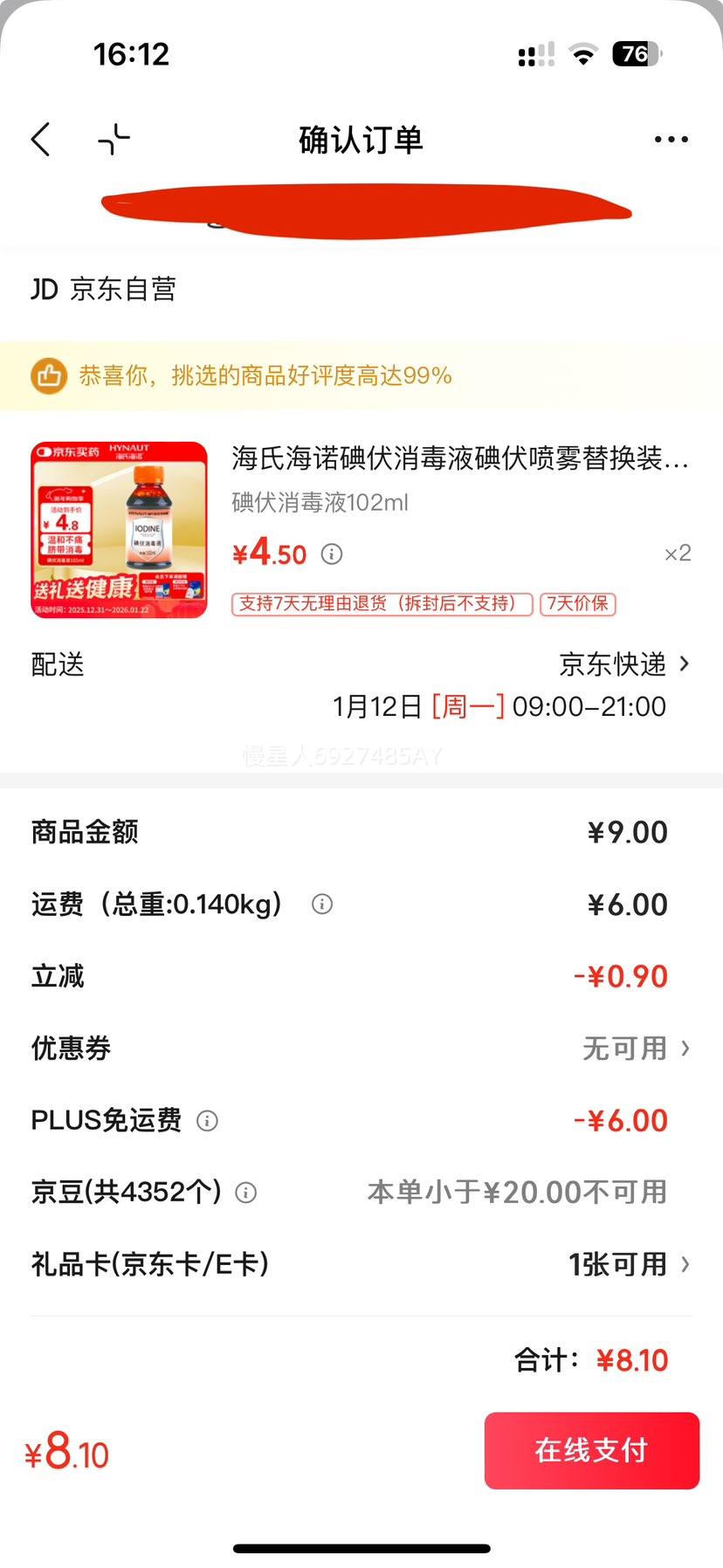Tap the info icon next to shipping weight 0.140kg
The height and width of the screenshot is (1568, 723).
320,905
